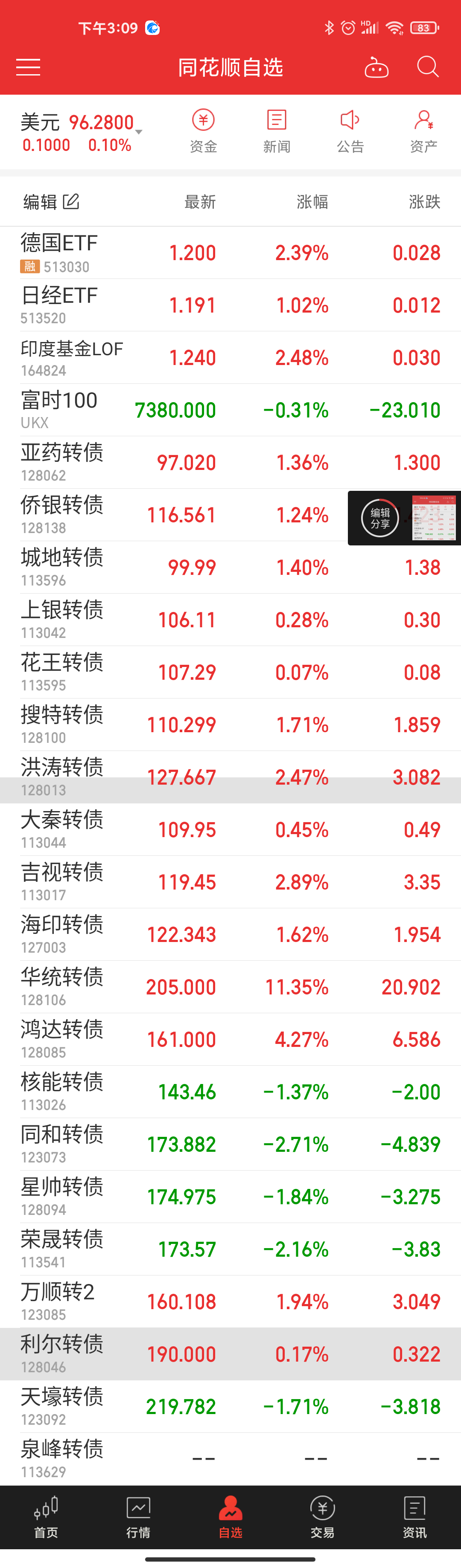Open the search magnifier

pyautogui.click(x=428, y=67)
